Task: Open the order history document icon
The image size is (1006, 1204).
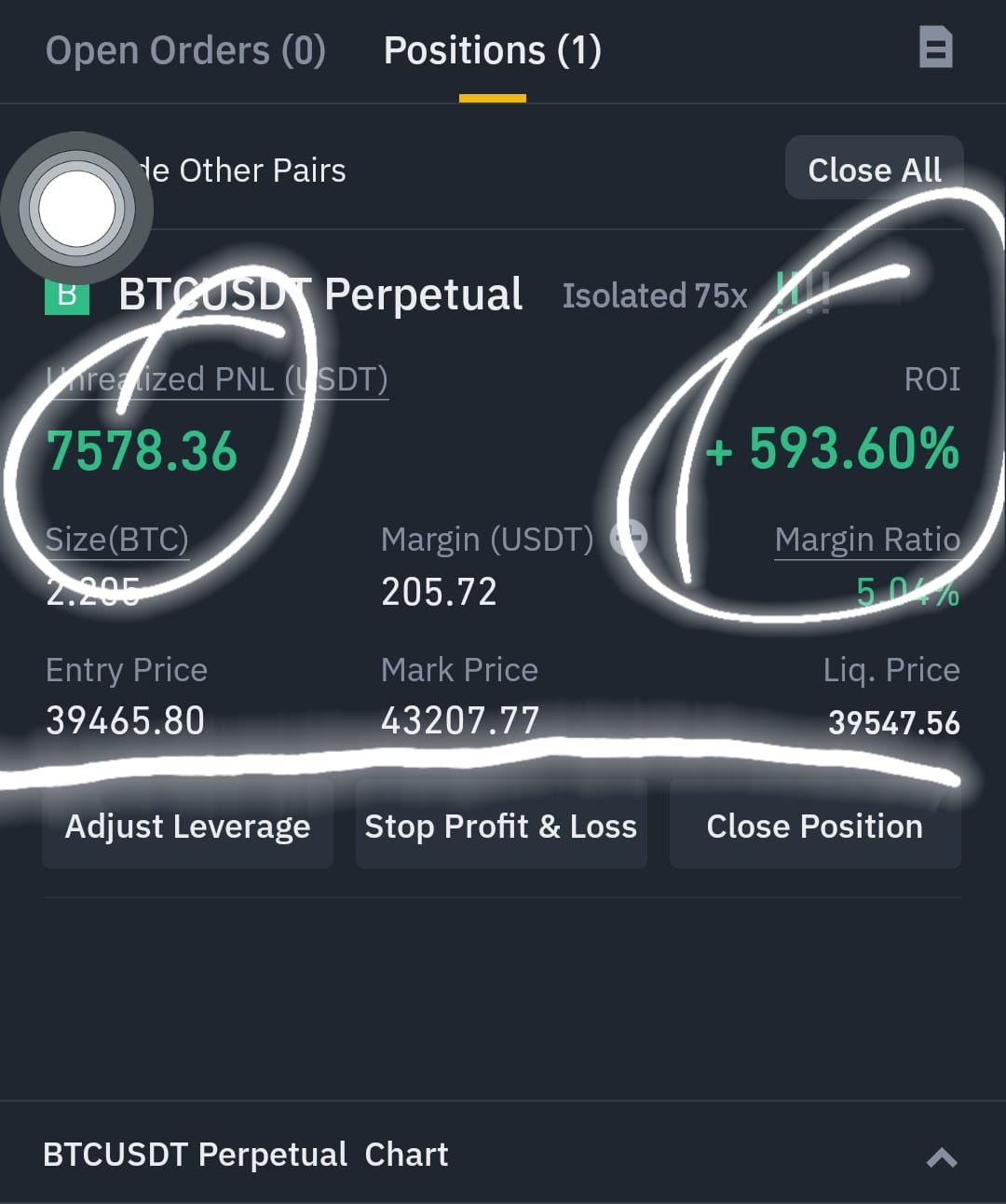Action: coord(935,47)
